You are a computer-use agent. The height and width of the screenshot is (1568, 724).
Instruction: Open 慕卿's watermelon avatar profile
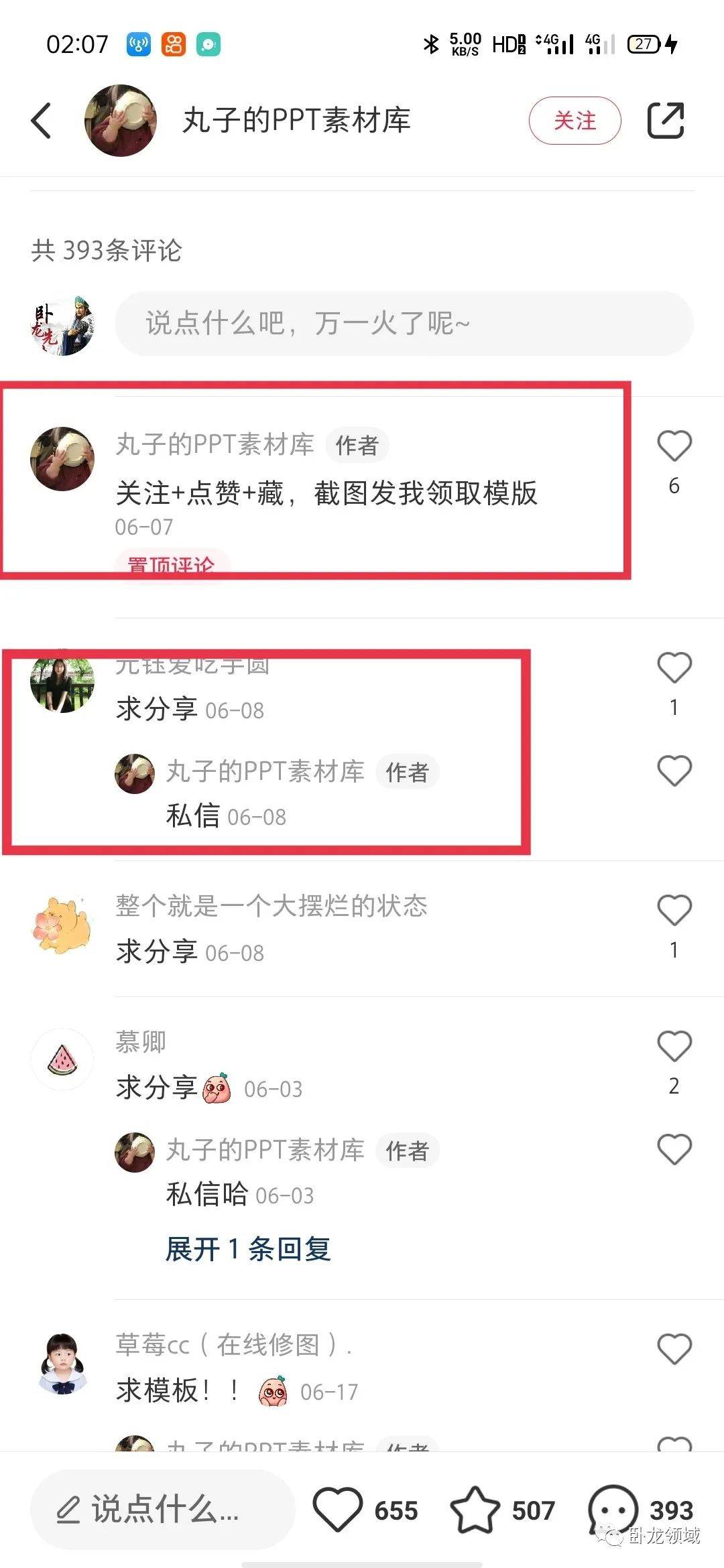coord(62,1060)
